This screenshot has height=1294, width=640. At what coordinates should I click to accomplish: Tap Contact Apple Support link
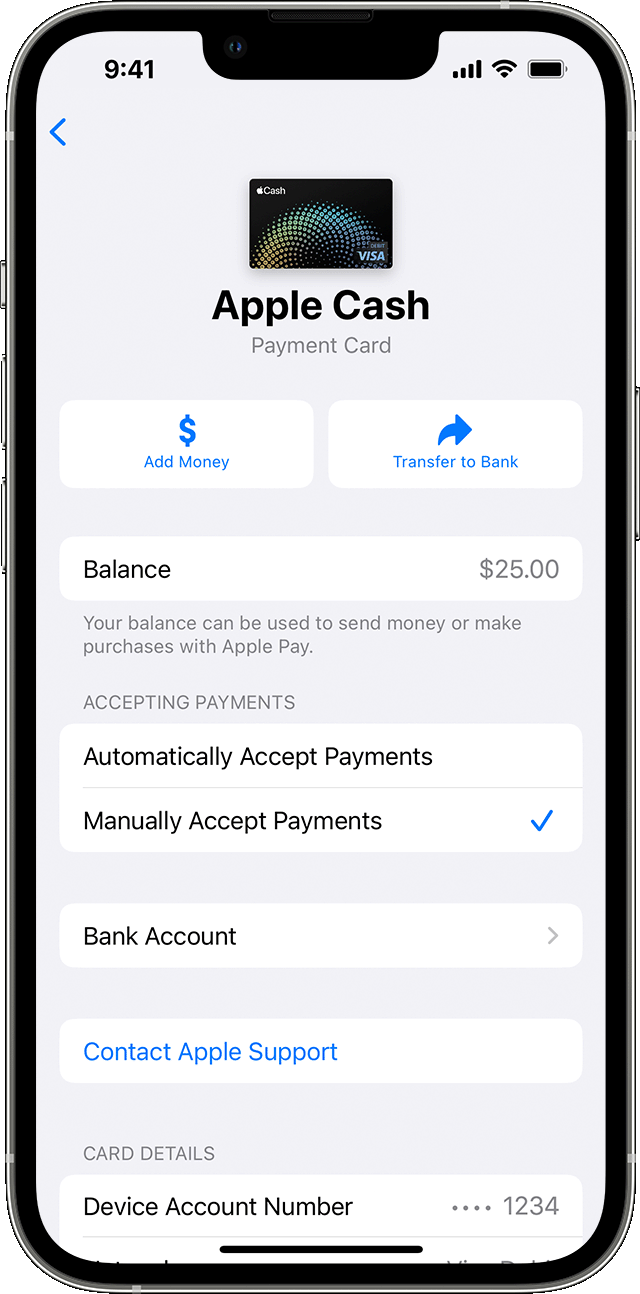tap(211, 1051)
